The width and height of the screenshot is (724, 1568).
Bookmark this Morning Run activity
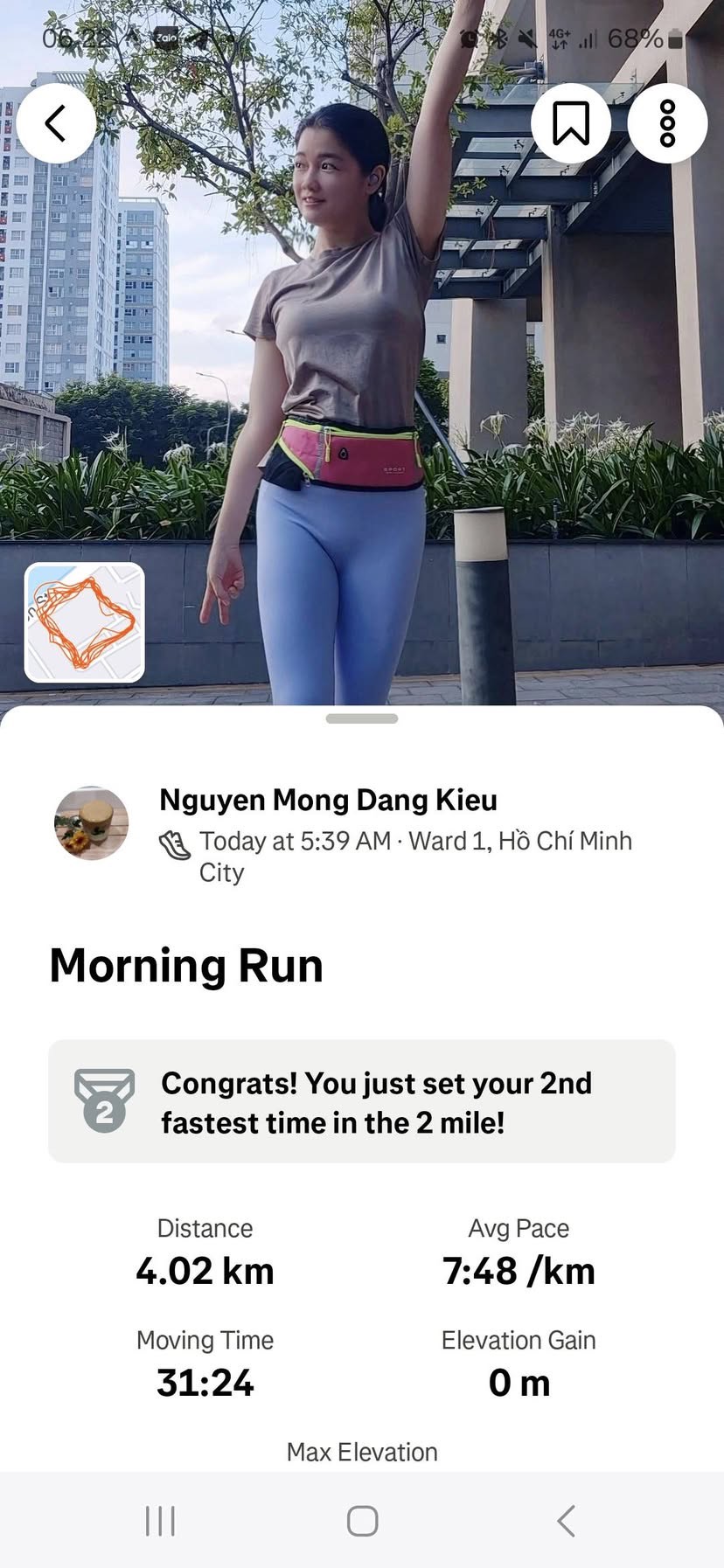[571, 123]
